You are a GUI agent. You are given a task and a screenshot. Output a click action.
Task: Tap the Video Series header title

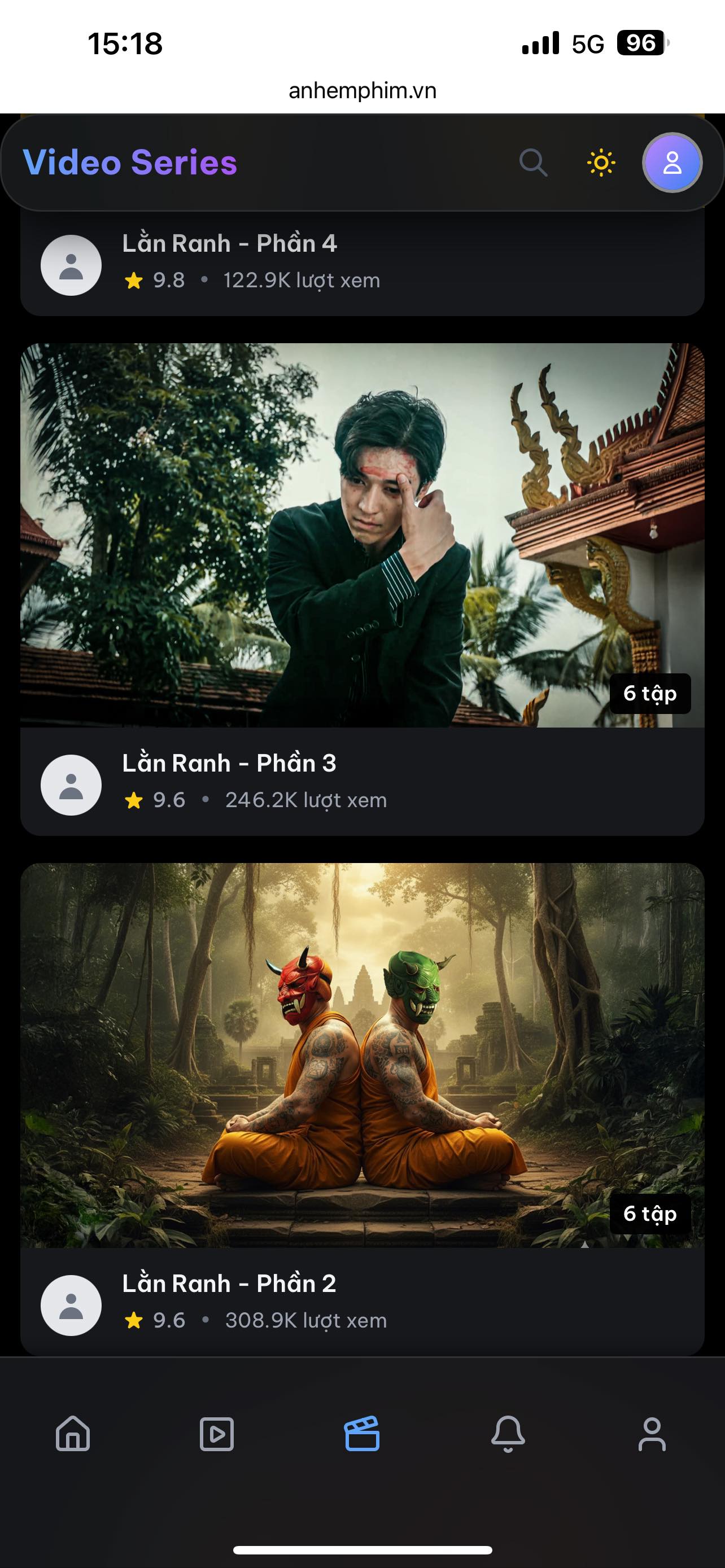(x=130, y=163)
